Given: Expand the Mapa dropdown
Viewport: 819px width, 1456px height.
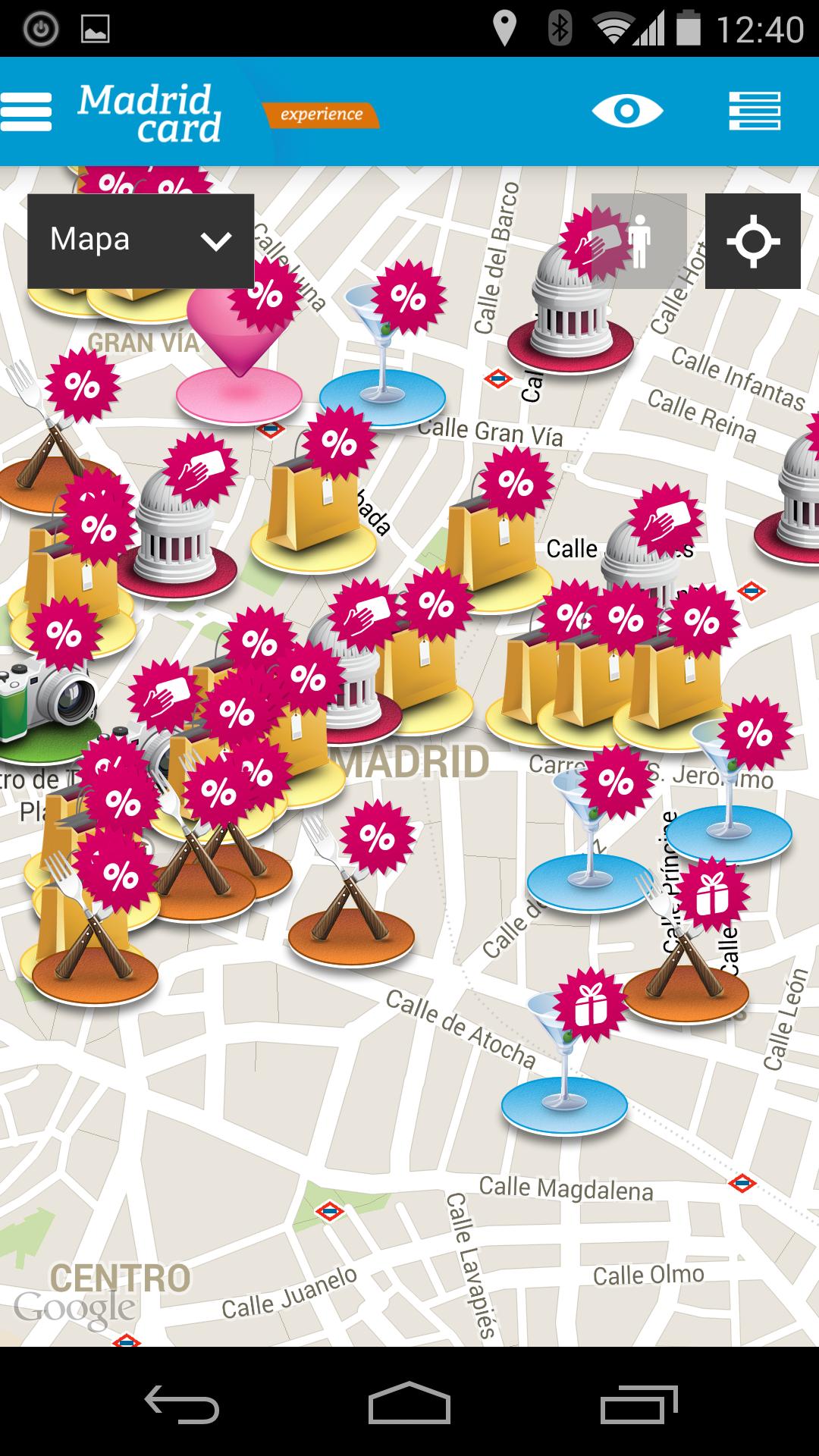Looking at the screenshot, I should click(x=140, y=240).
